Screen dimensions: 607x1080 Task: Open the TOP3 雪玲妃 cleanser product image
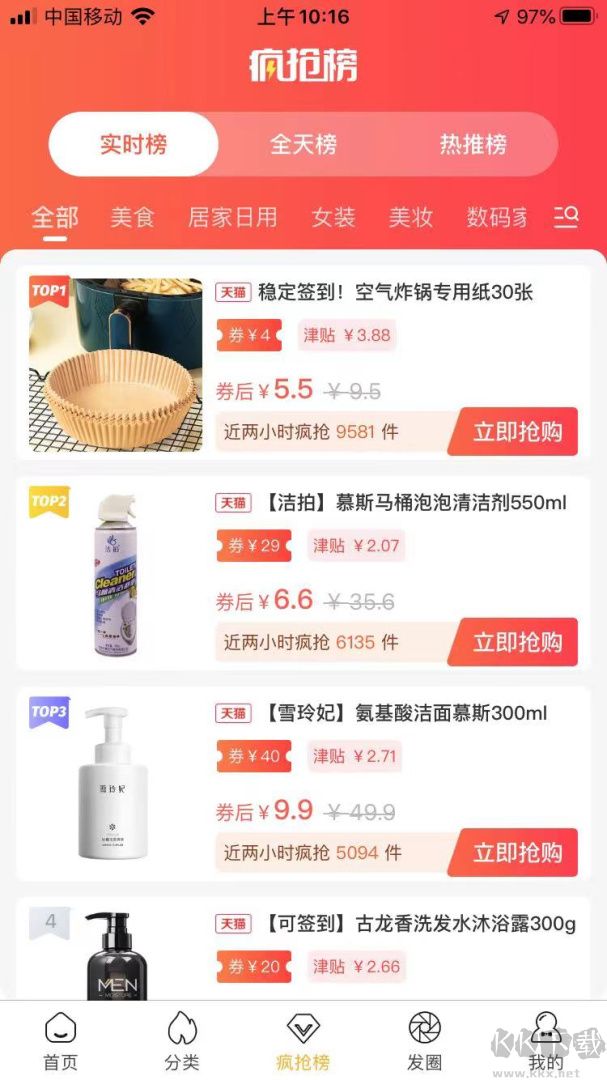115,785
